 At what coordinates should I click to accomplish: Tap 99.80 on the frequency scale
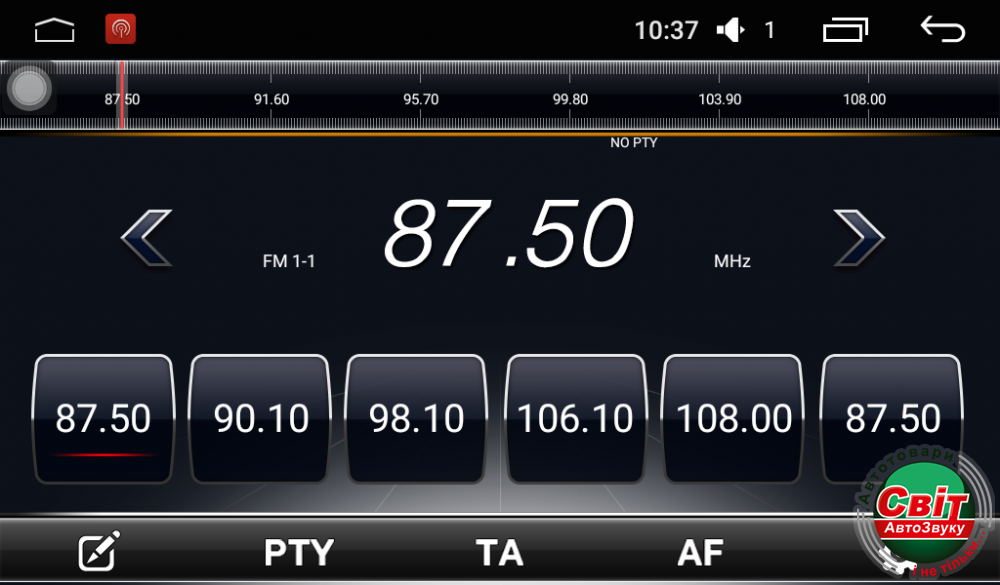click(570, 99)
